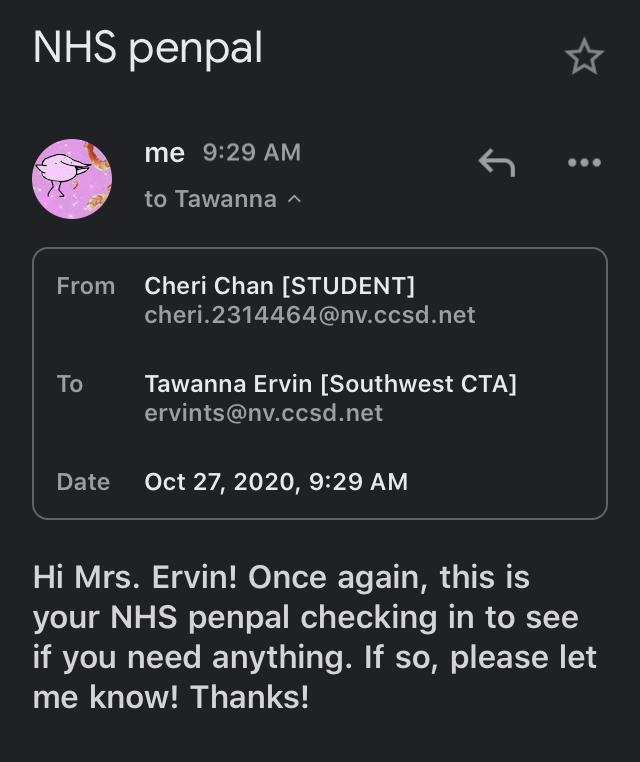Tap Tawanna Ervin's email address

pos(264,413)
